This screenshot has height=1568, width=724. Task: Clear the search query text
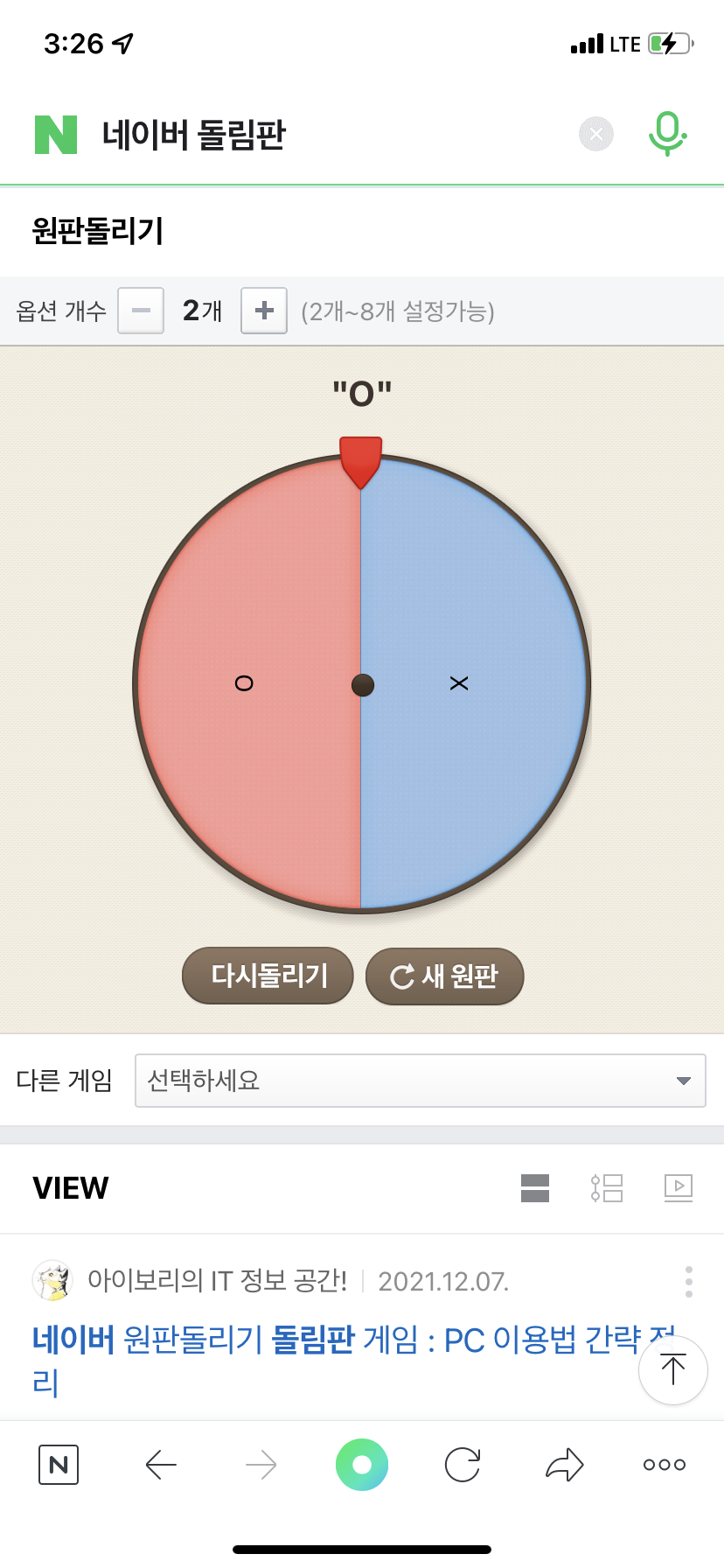pyautogui.click(x=596, y=134)
